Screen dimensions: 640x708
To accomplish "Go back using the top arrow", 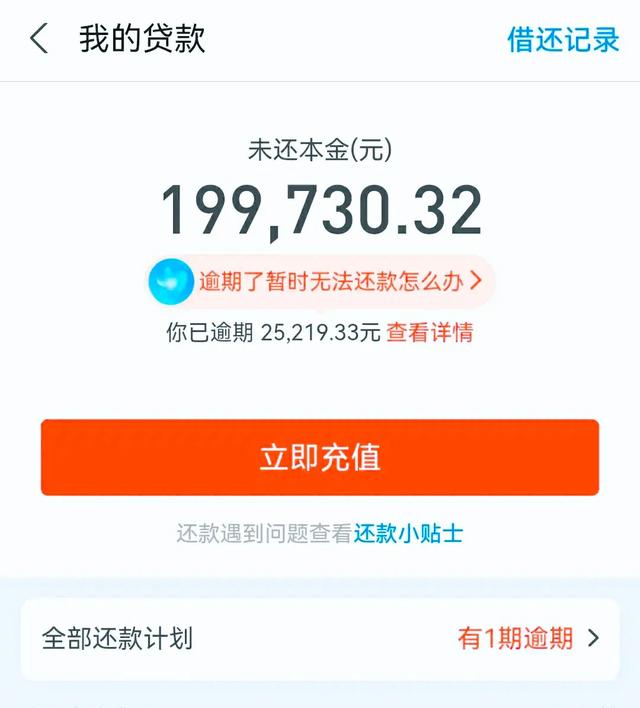I will pyautogui.click(x=39, y=40).
